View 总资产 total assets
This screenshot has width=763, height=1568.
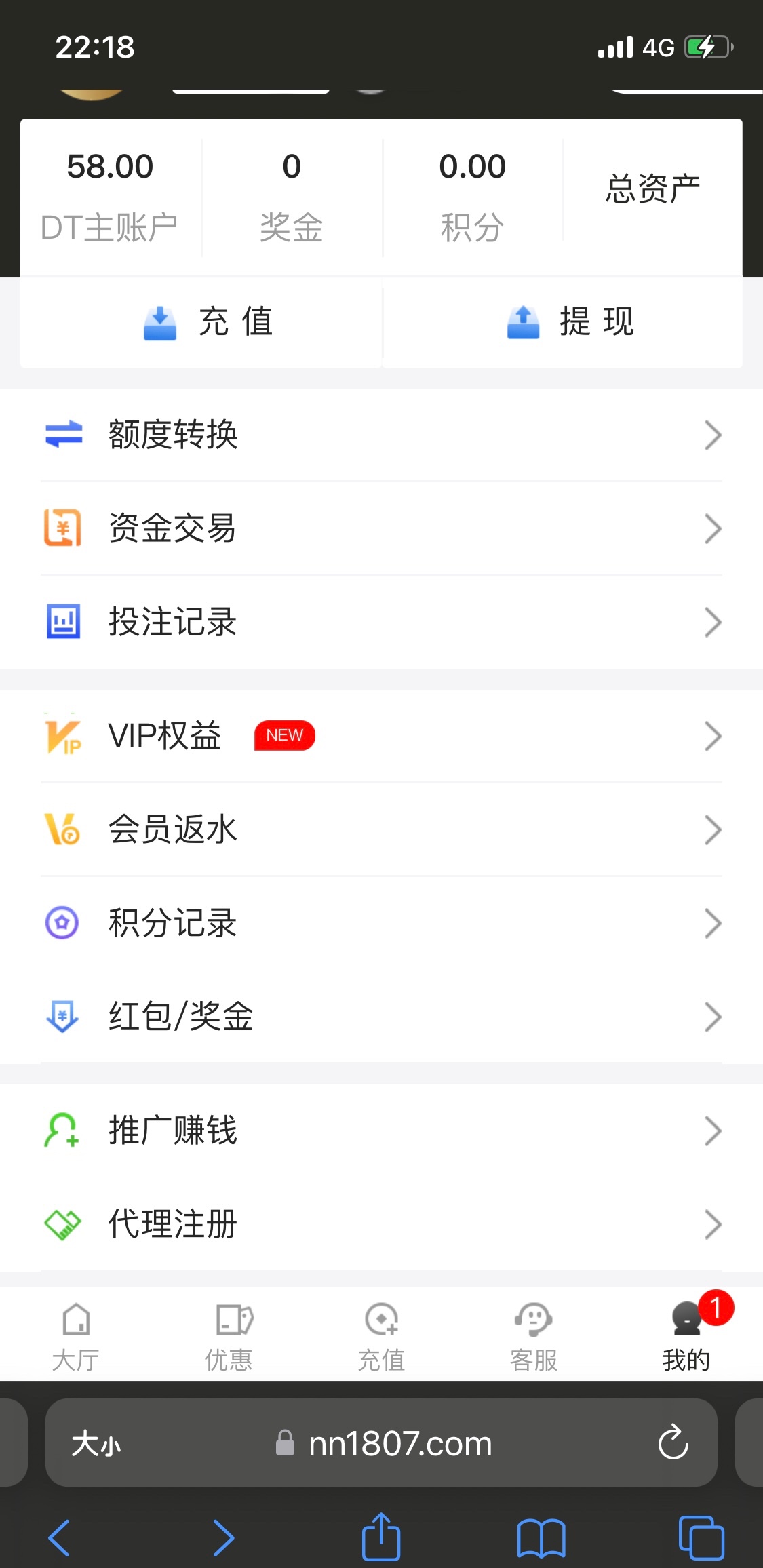[x=652, y=189]
